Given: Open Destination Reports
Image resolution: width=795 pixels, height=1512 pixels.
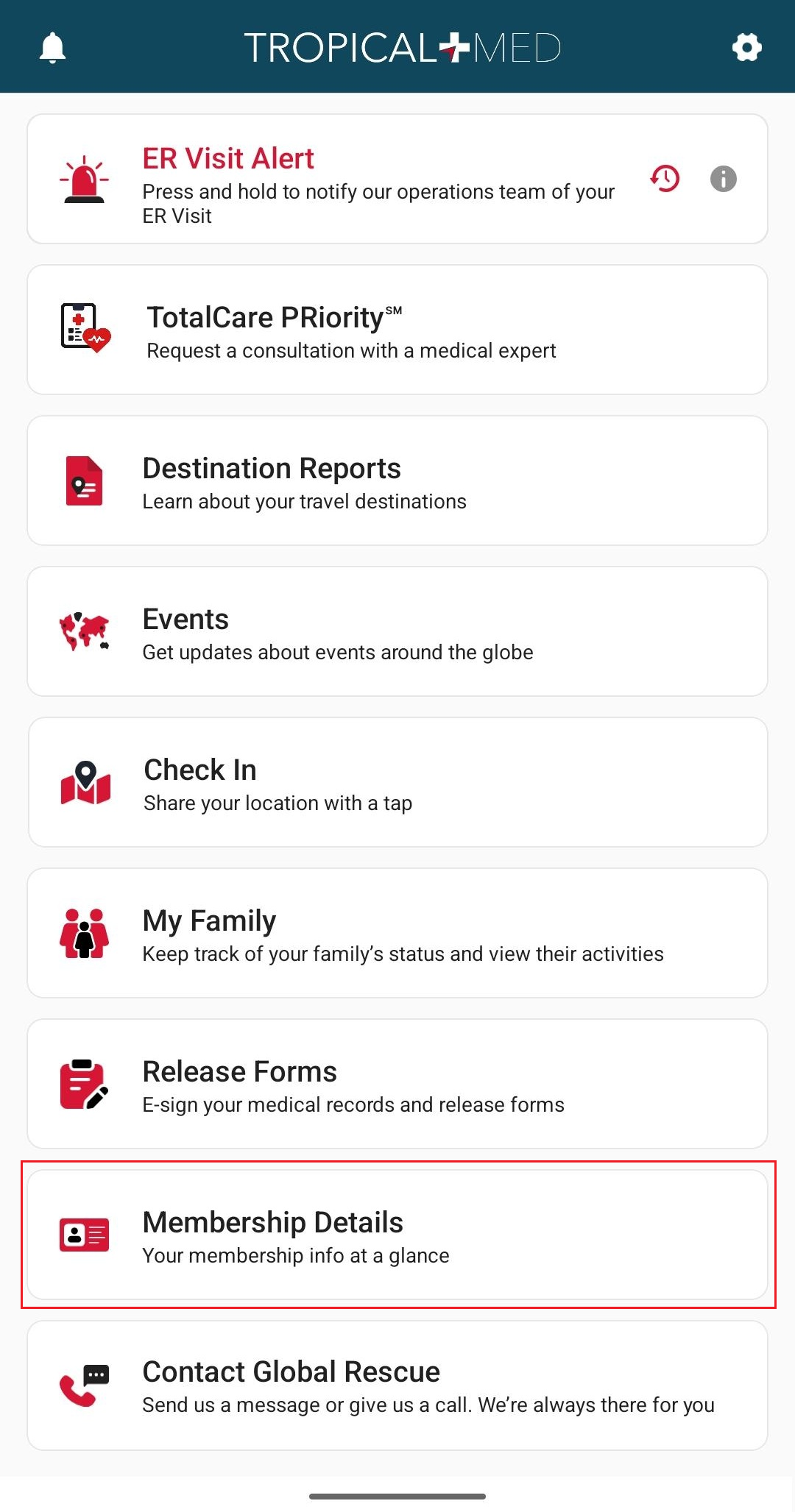Looking at the screenshot, I should (x=397, y=480).
